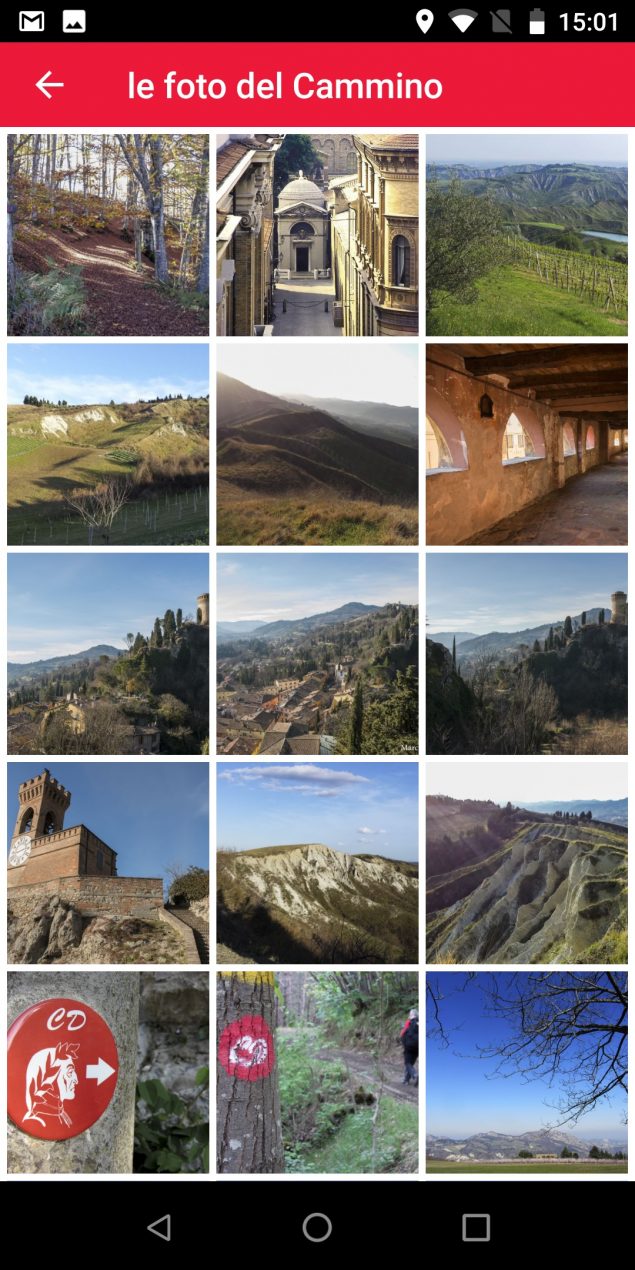The height and width of the screenshot is (1270, 635).
Task: View the domed chapel street photo
Action: (x=317, y=235)
